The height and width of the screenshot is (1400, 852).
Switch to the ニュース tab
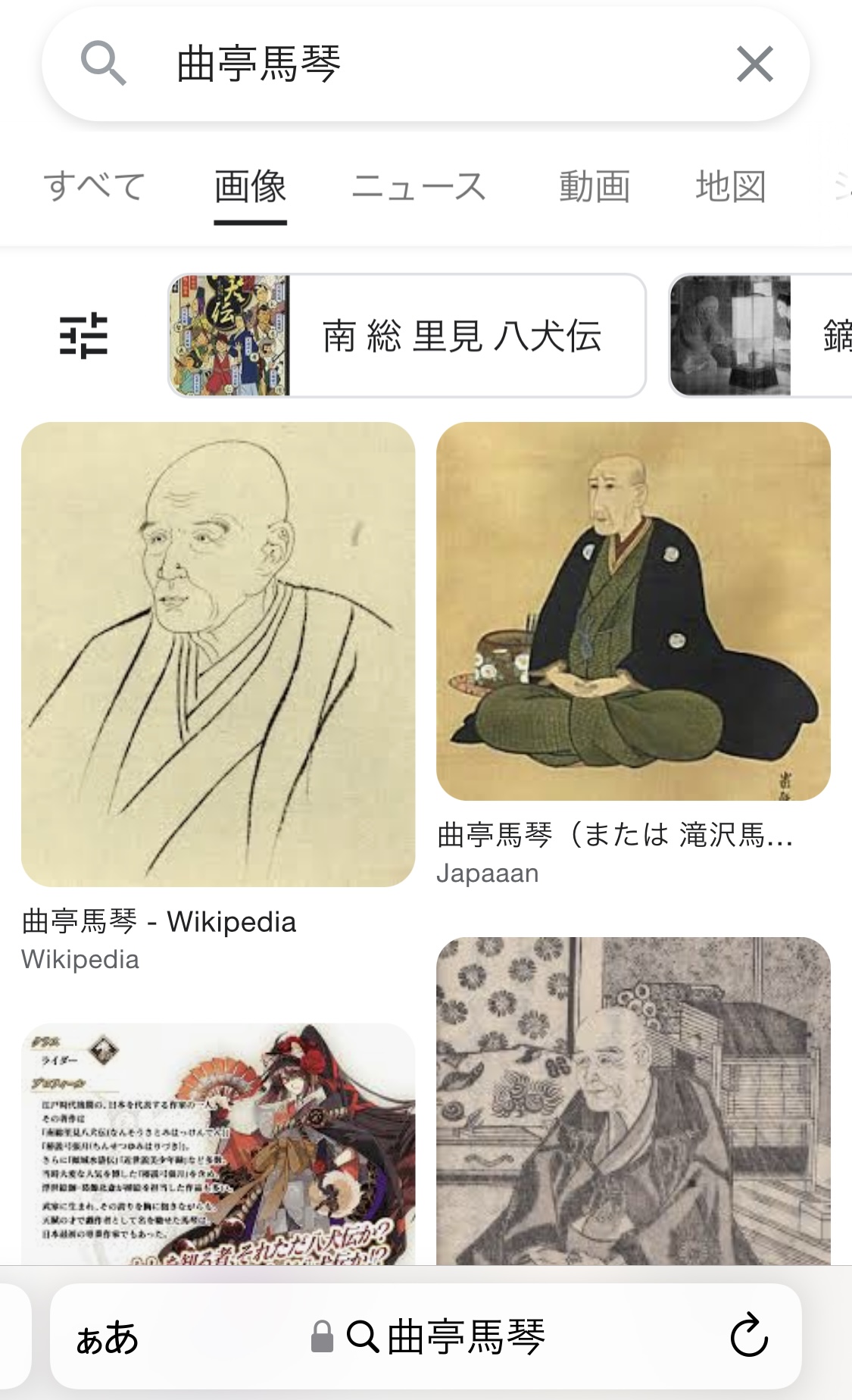(x=418, y=186)
